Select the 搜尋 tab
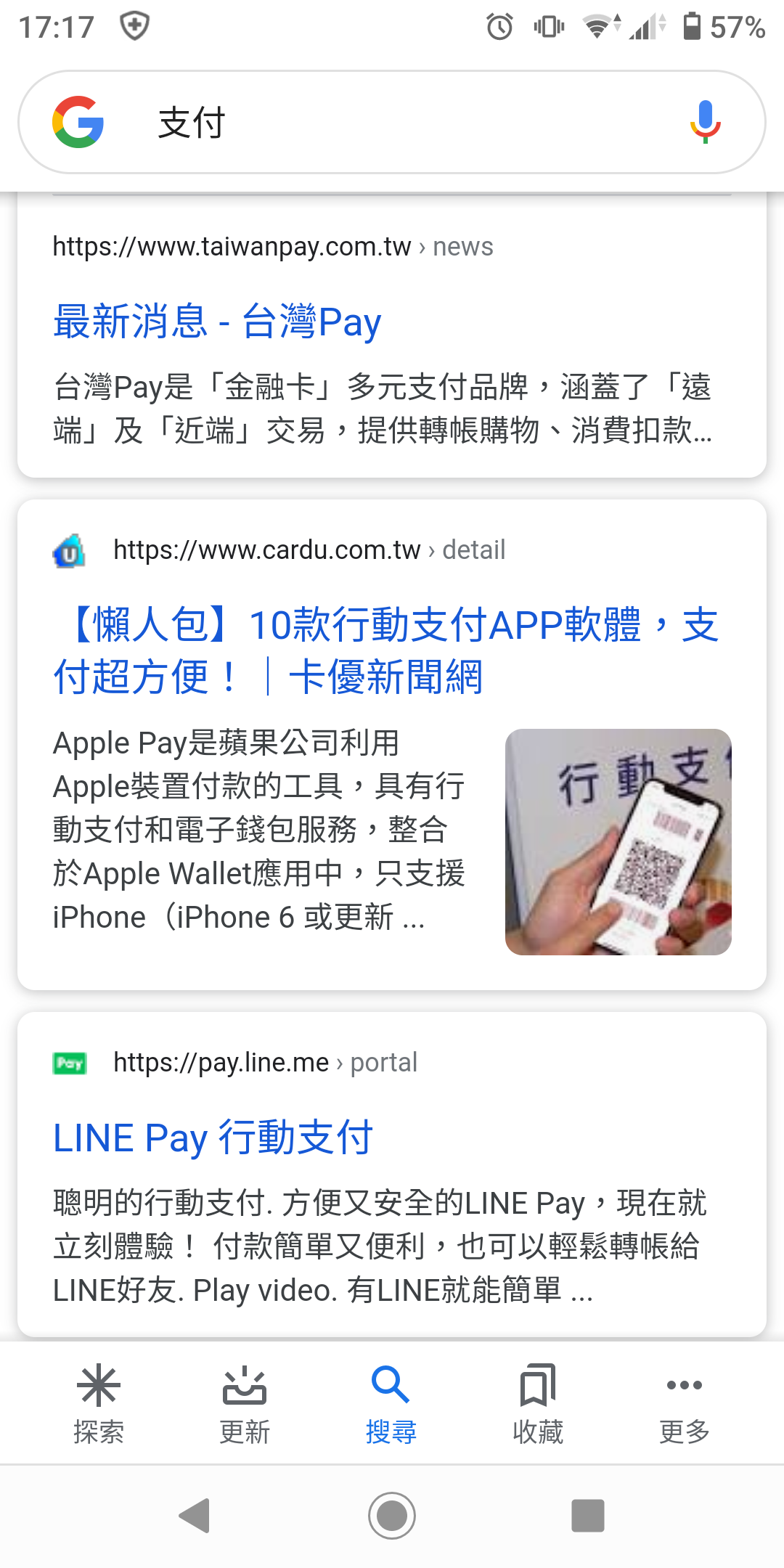The width and height of the screenshot is (784, 1568). tap(391, 1403)
